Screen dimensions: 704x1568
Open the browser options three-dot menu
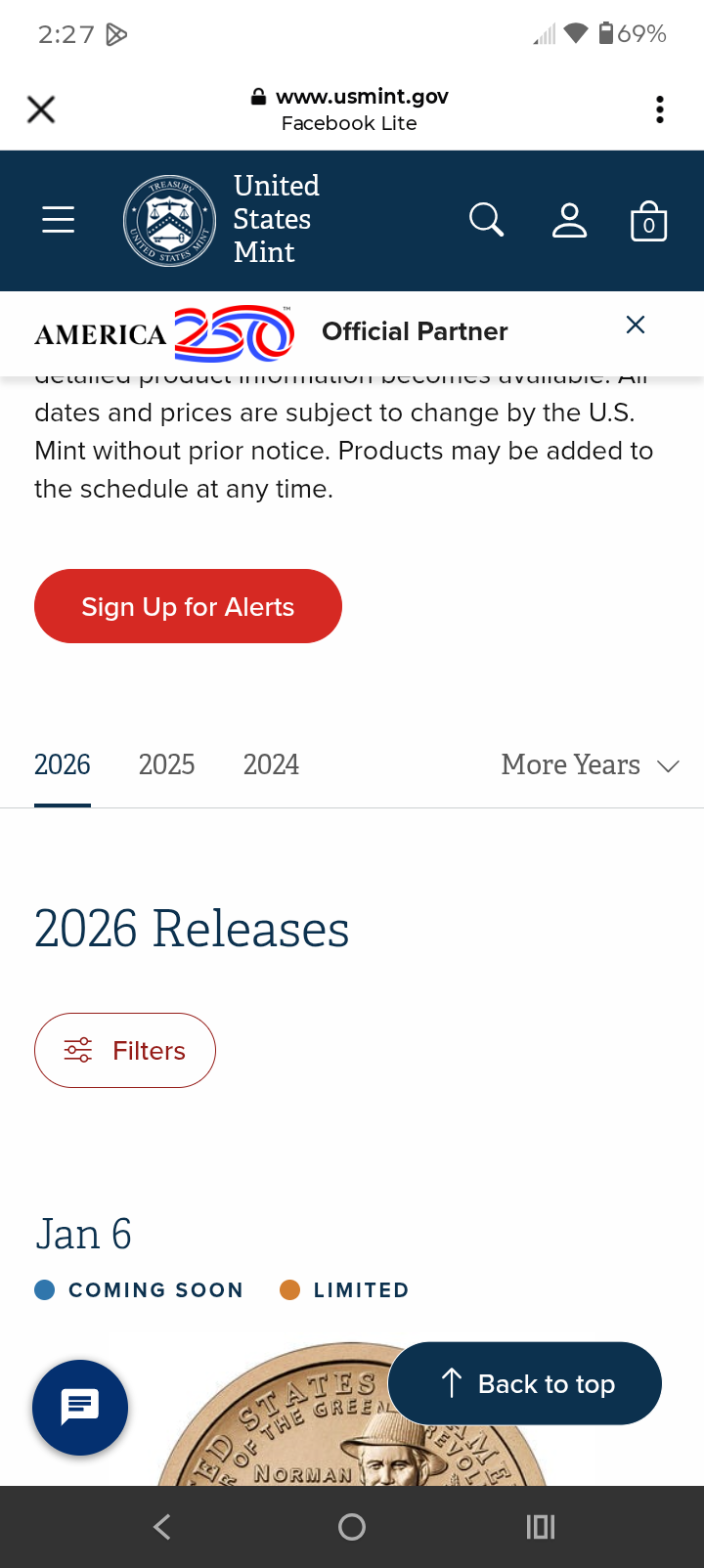coord(659,109)
